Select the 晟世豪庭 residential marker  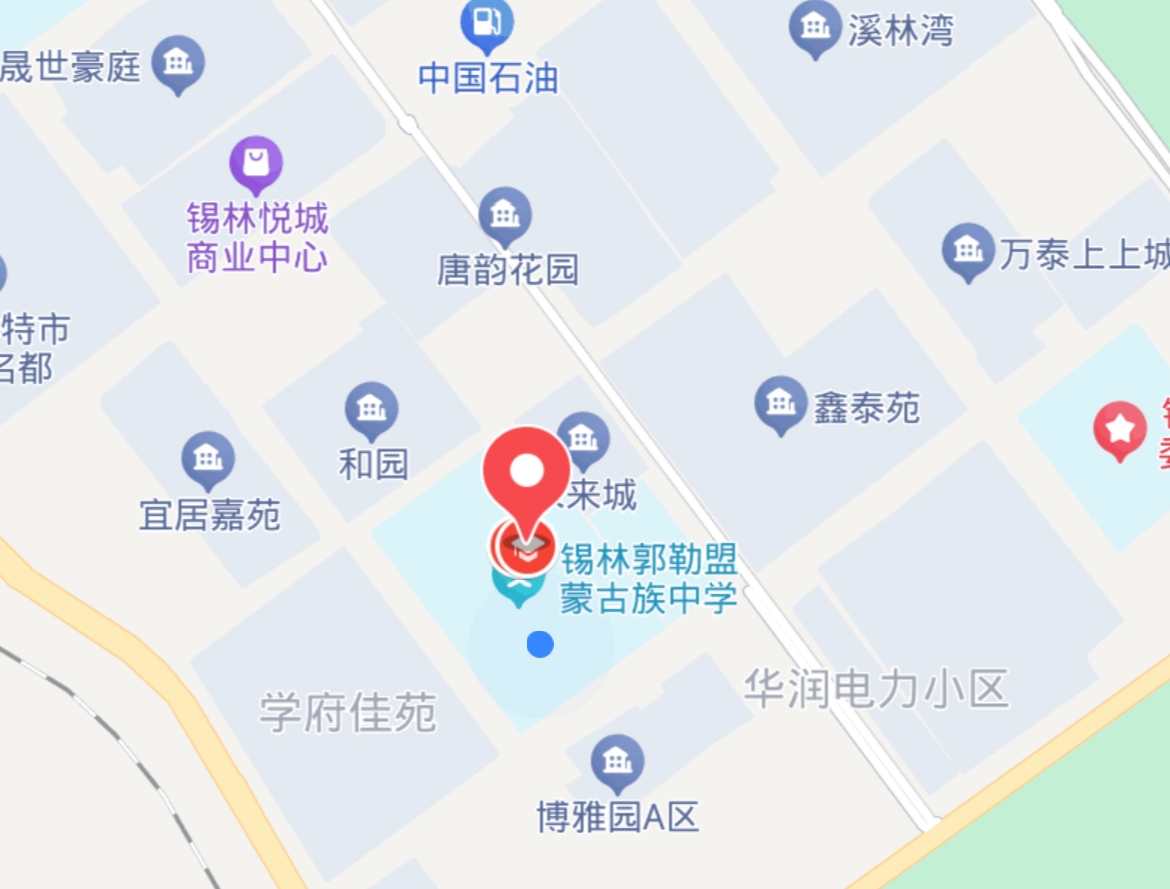(178, 63)
